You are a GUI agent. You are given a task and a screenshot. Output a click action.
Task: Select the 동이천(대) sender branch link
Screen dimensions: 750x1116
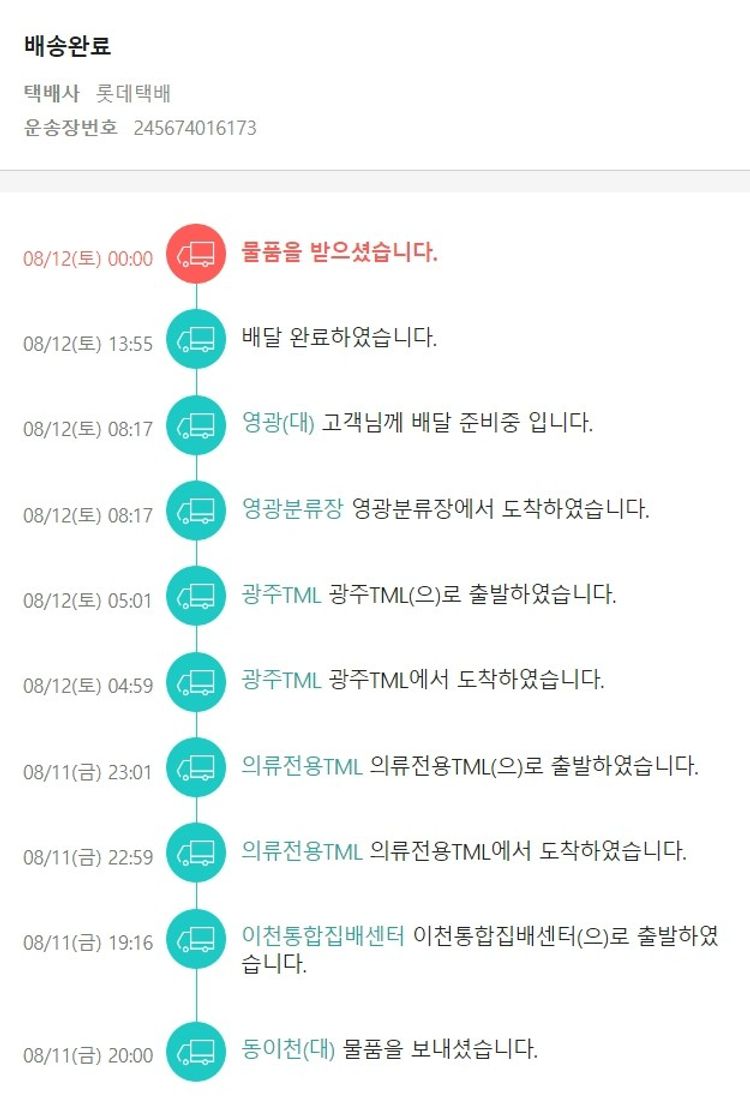[x=288, y=1050]
